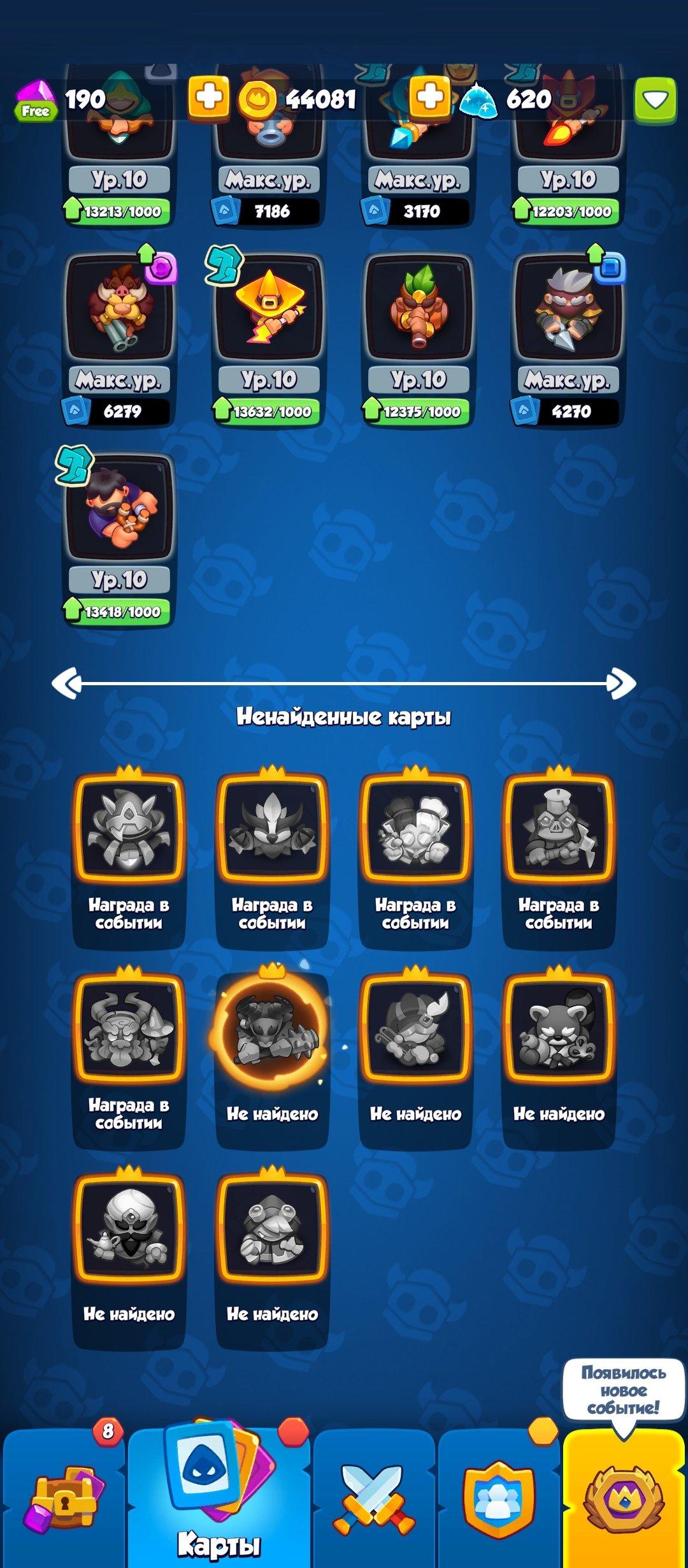Viewport: 688px width, 1568px height.
Task: Tap the plus button next to gems
Action: tap(208, 98)
